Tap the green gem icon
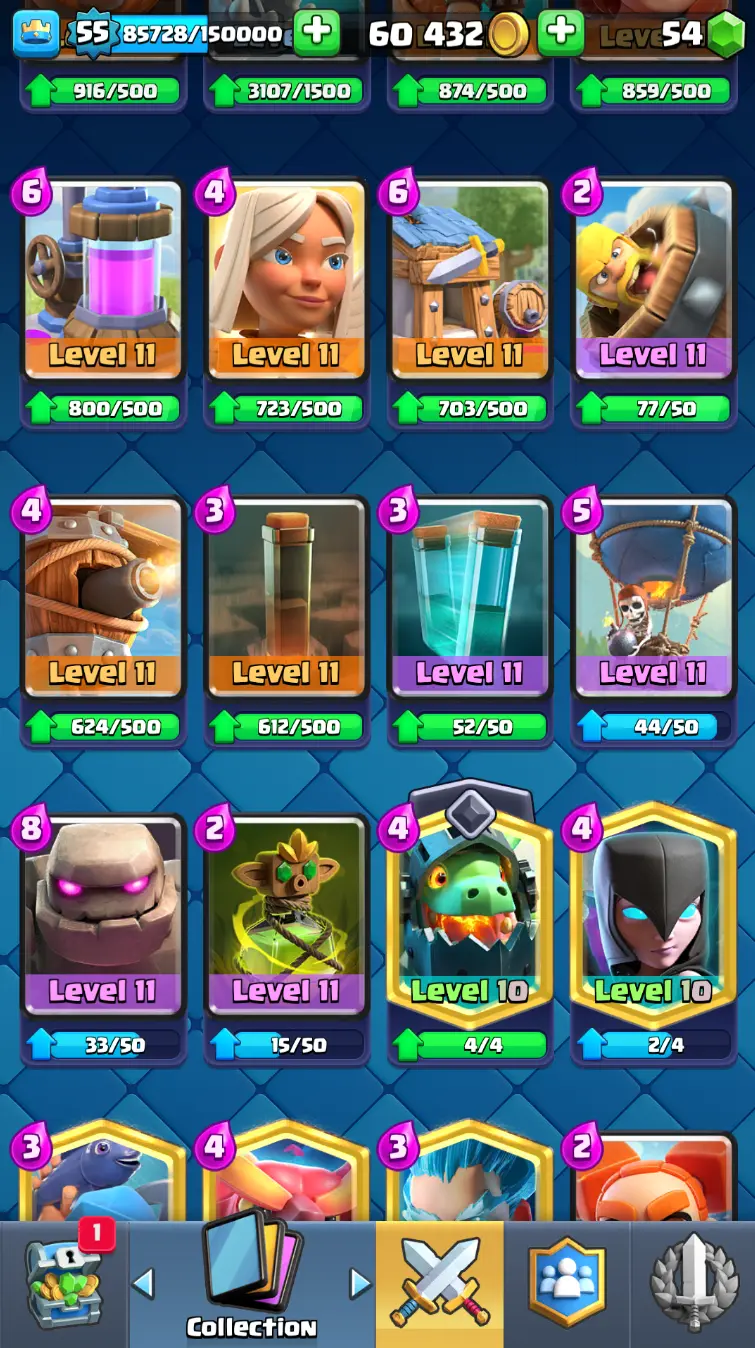755x1348 pixels. click(x=727, y=35)
